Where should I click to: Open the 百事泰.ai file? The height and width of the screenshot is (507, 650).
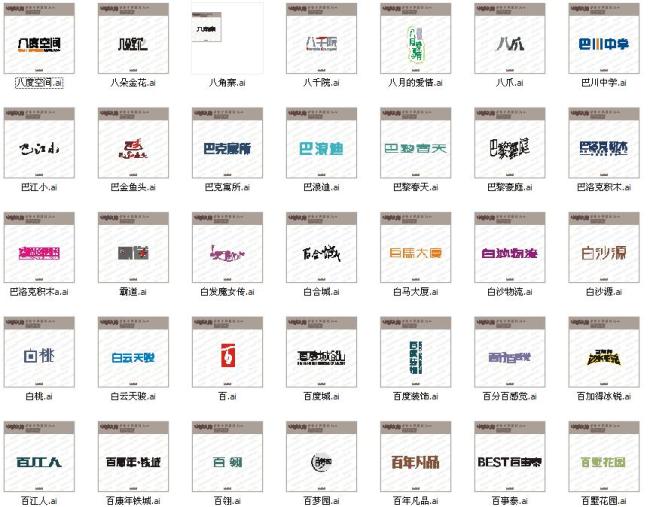pos(509,457)
